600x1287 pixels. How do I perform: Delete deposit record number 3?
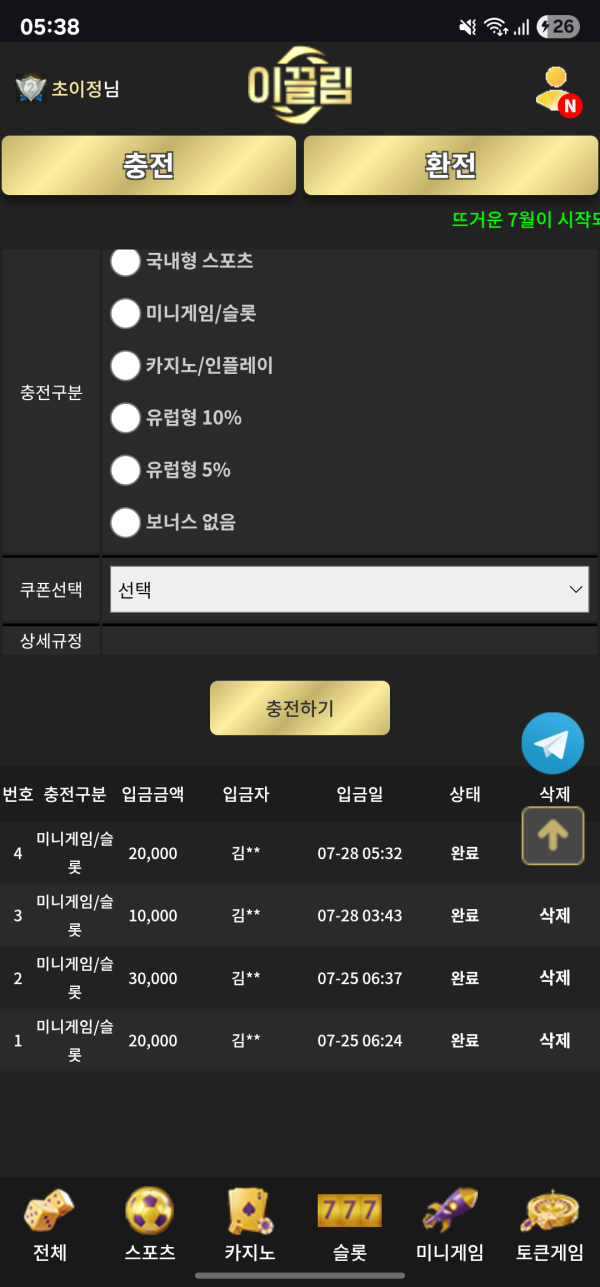[x=555, y=915]
